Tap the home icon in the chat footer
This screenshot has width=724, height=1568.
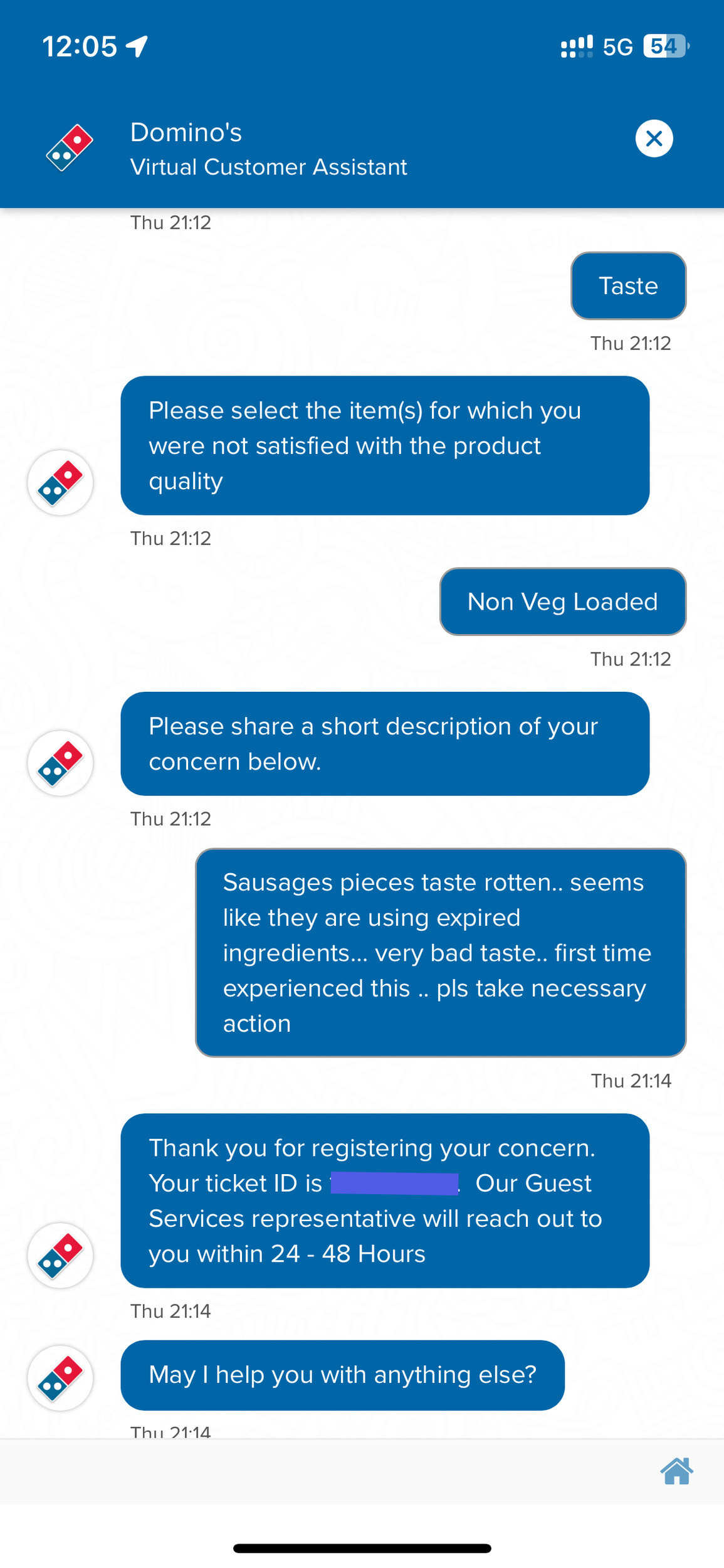click(676, 1471)
